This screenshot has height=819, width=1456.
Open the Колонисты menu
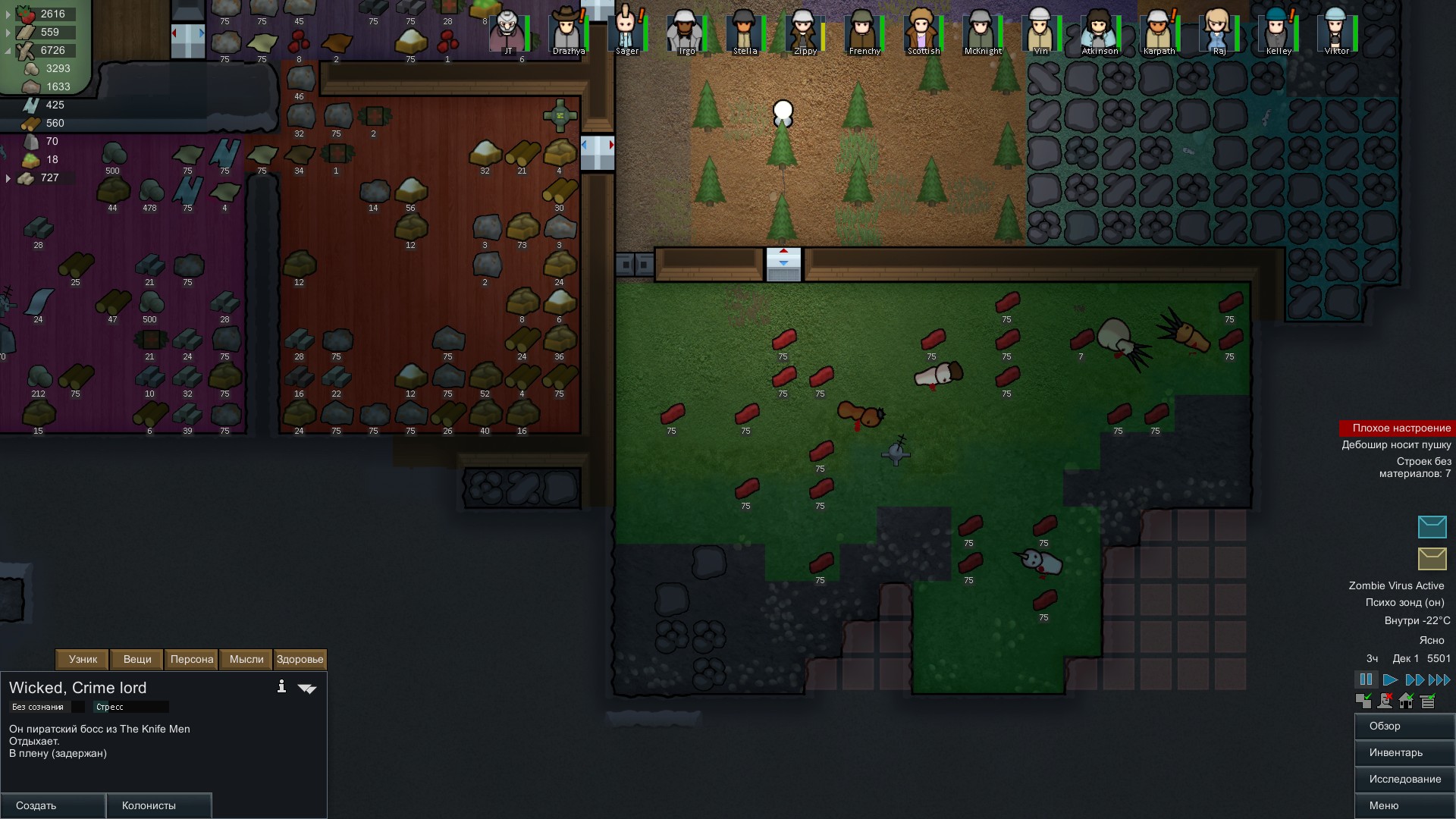[158, 805]
